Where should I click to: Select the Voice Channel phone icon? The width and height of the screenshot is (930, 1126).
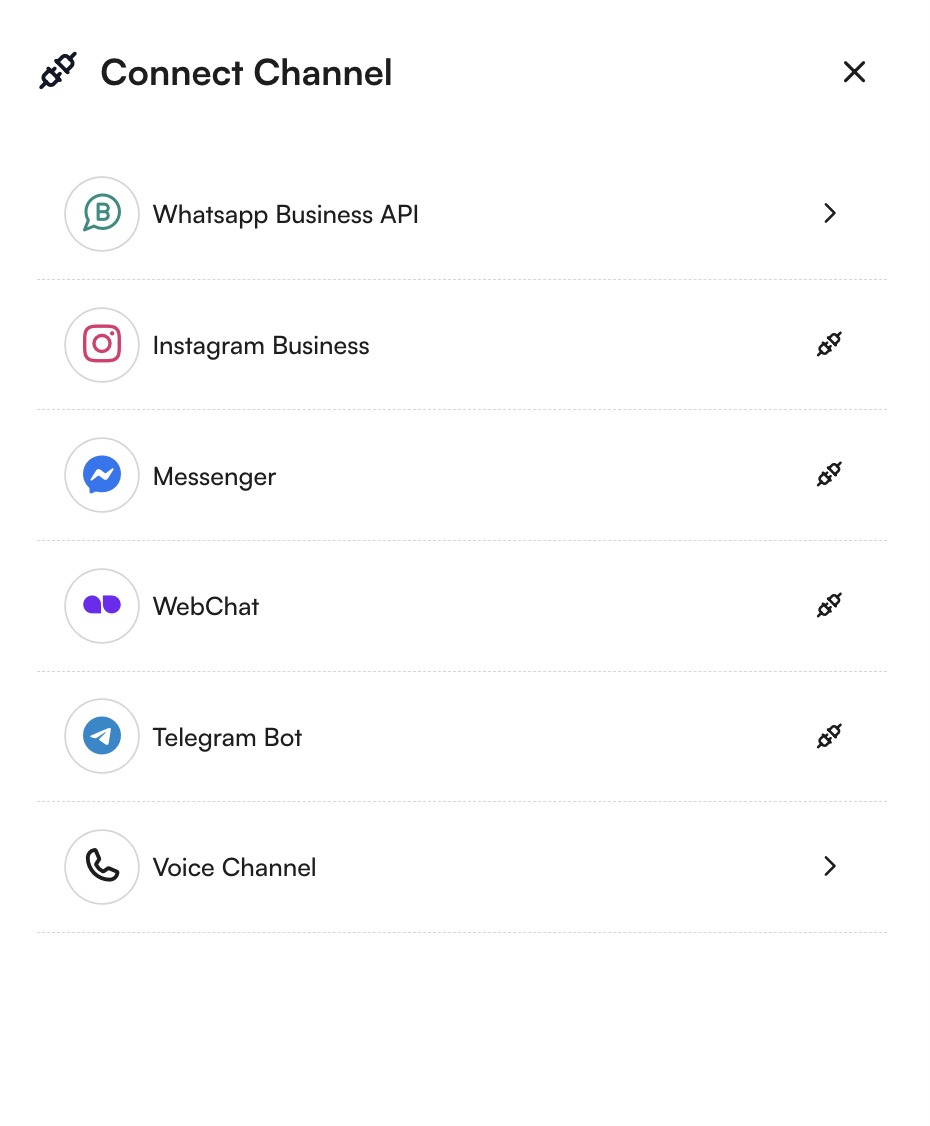point(102,867)
